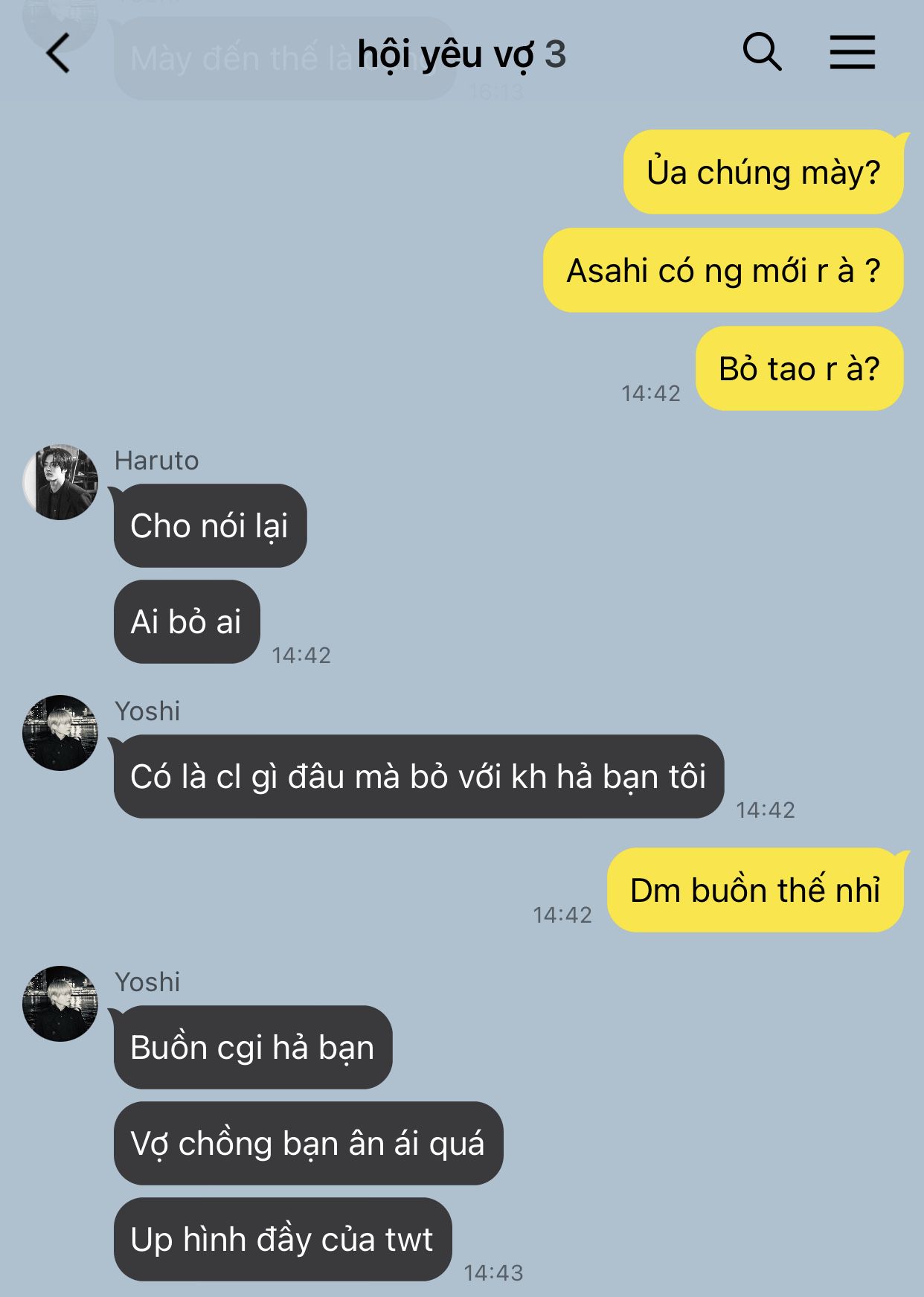Screen dimensions: 924x1297
Task: Open Yoshi's avatar beside the 'Buồn cgi hả bạn' message
Action: click(60, 1003)
